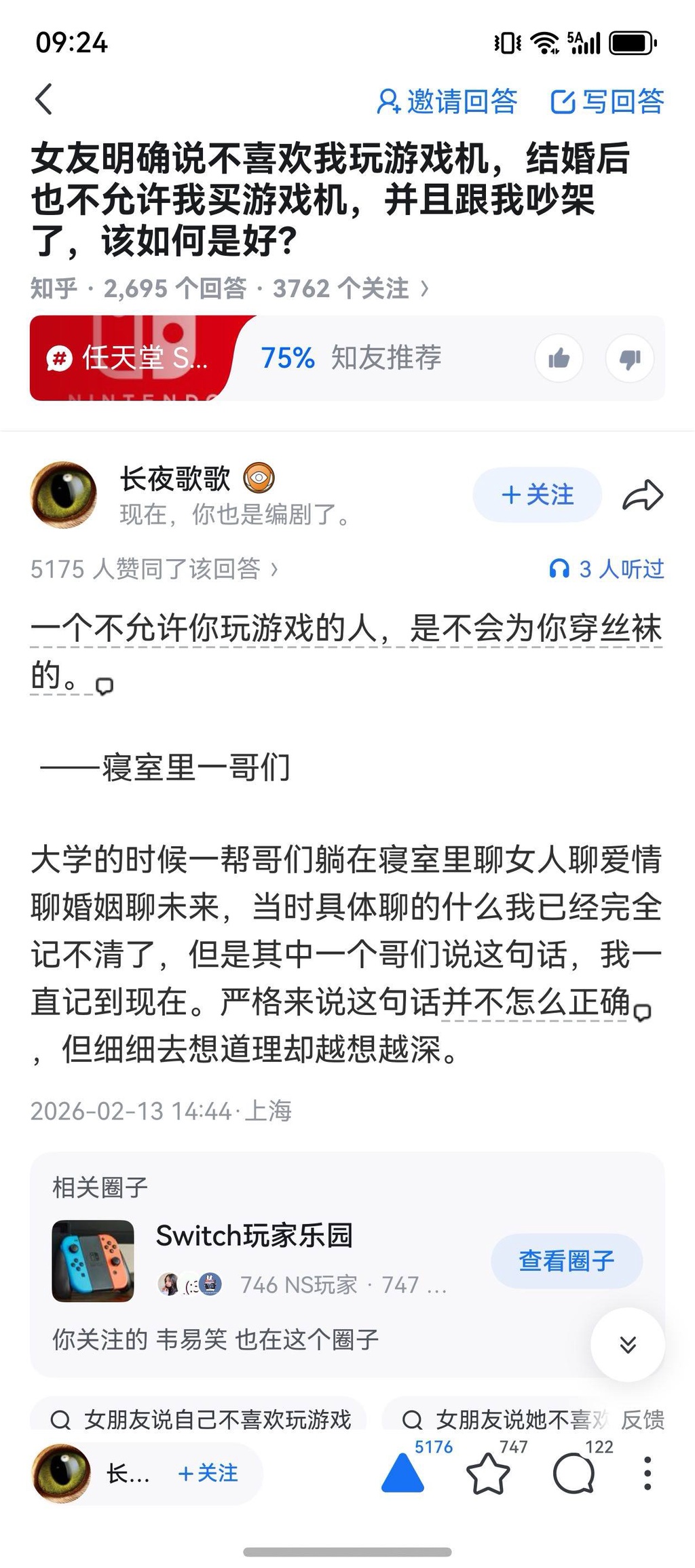Open the bottom-bar overflow menu
The height and width of the screenshot is (1568, 695).
pos(647,1474)
